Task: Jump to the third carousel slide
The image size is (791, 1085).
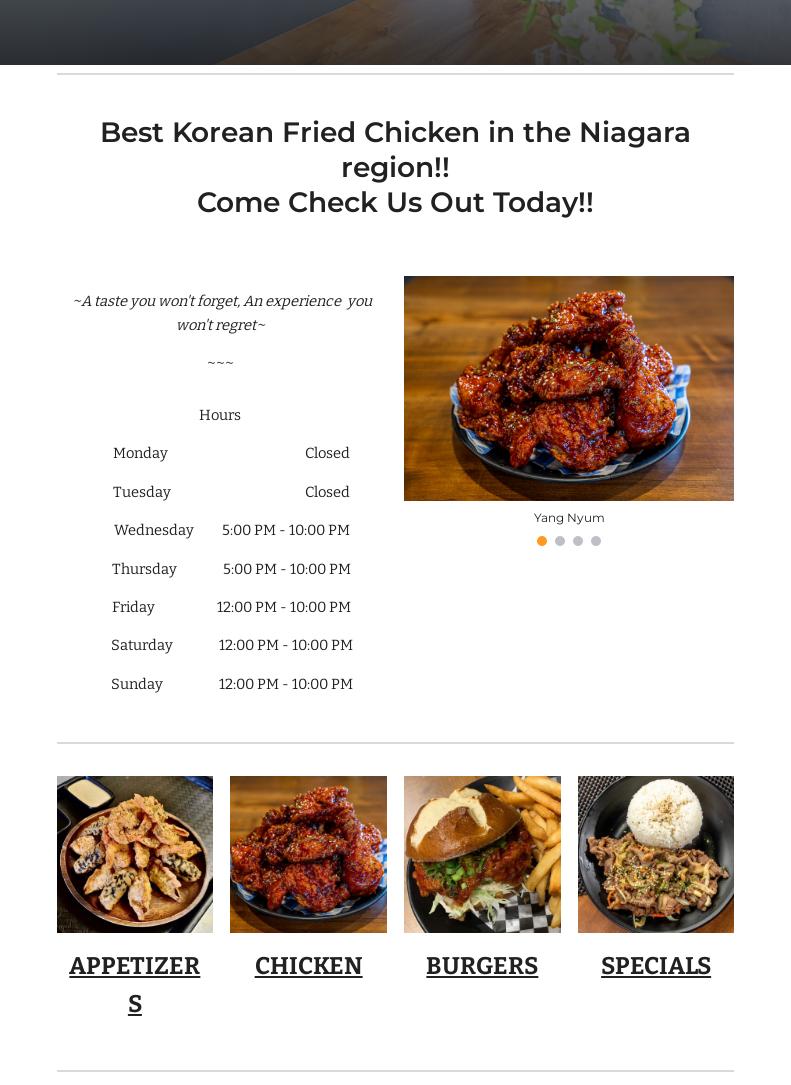Action: [x=578, y=541]
